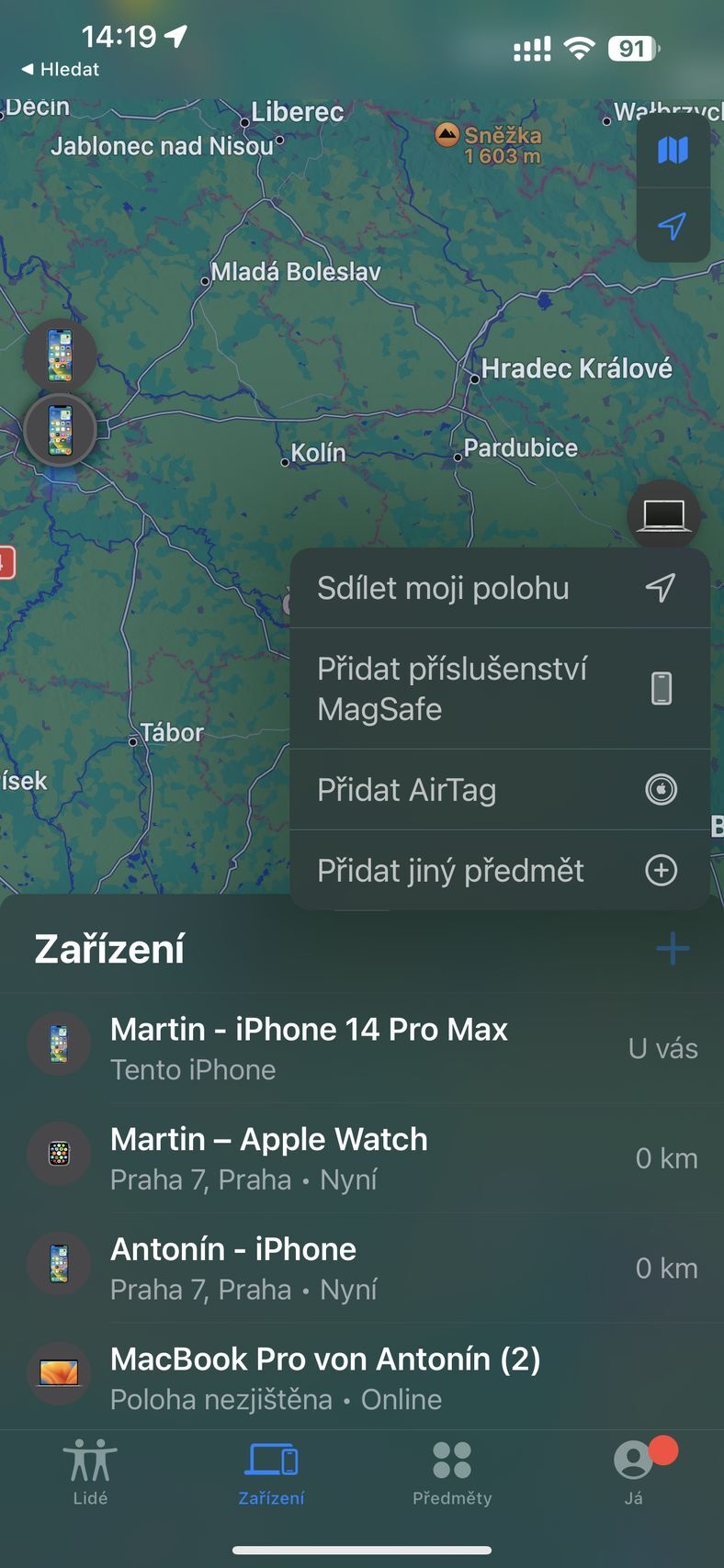Tap the MacBook marker on the map
The width and height of the screenshot is (724, 1568).
(663, 514)
